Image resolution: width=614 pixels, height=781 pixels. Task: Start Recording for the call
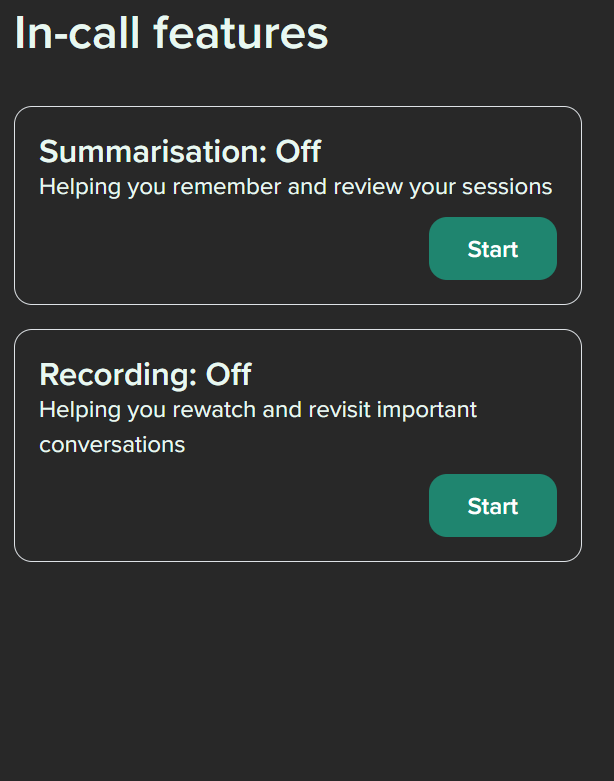click(492, 506)
